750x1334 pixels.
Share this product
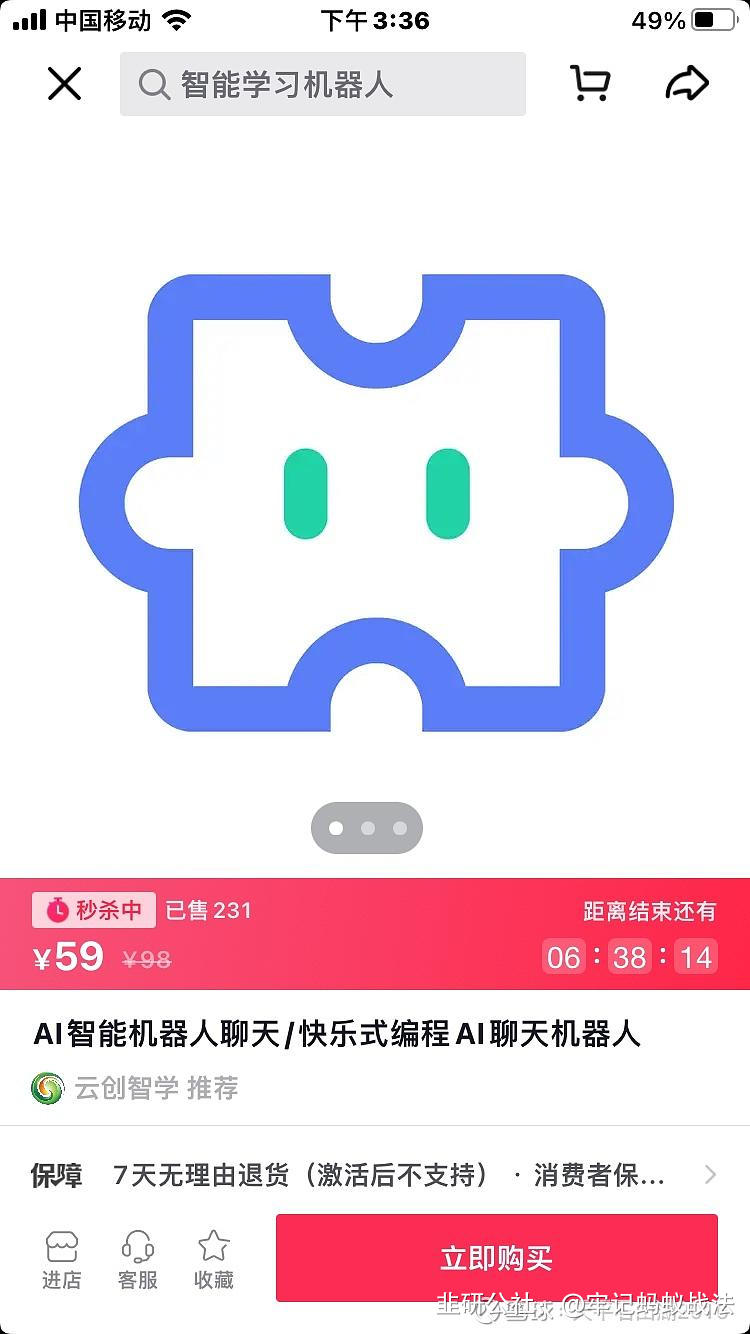click(x=687, y=84)
